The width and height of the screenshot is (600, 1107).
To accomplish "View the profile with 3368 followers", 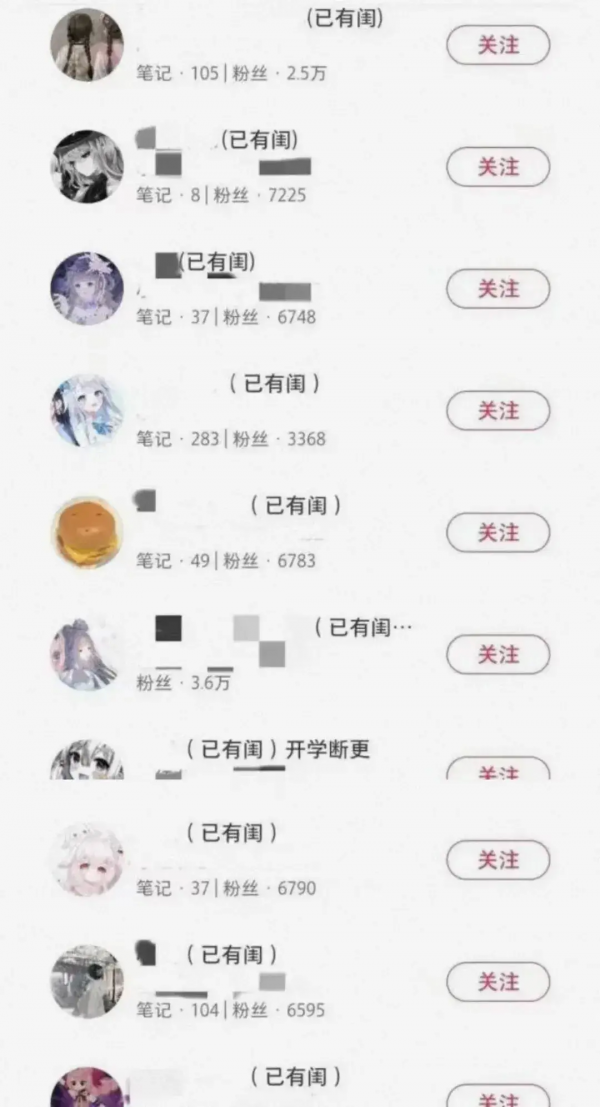I will coord(87,411).
